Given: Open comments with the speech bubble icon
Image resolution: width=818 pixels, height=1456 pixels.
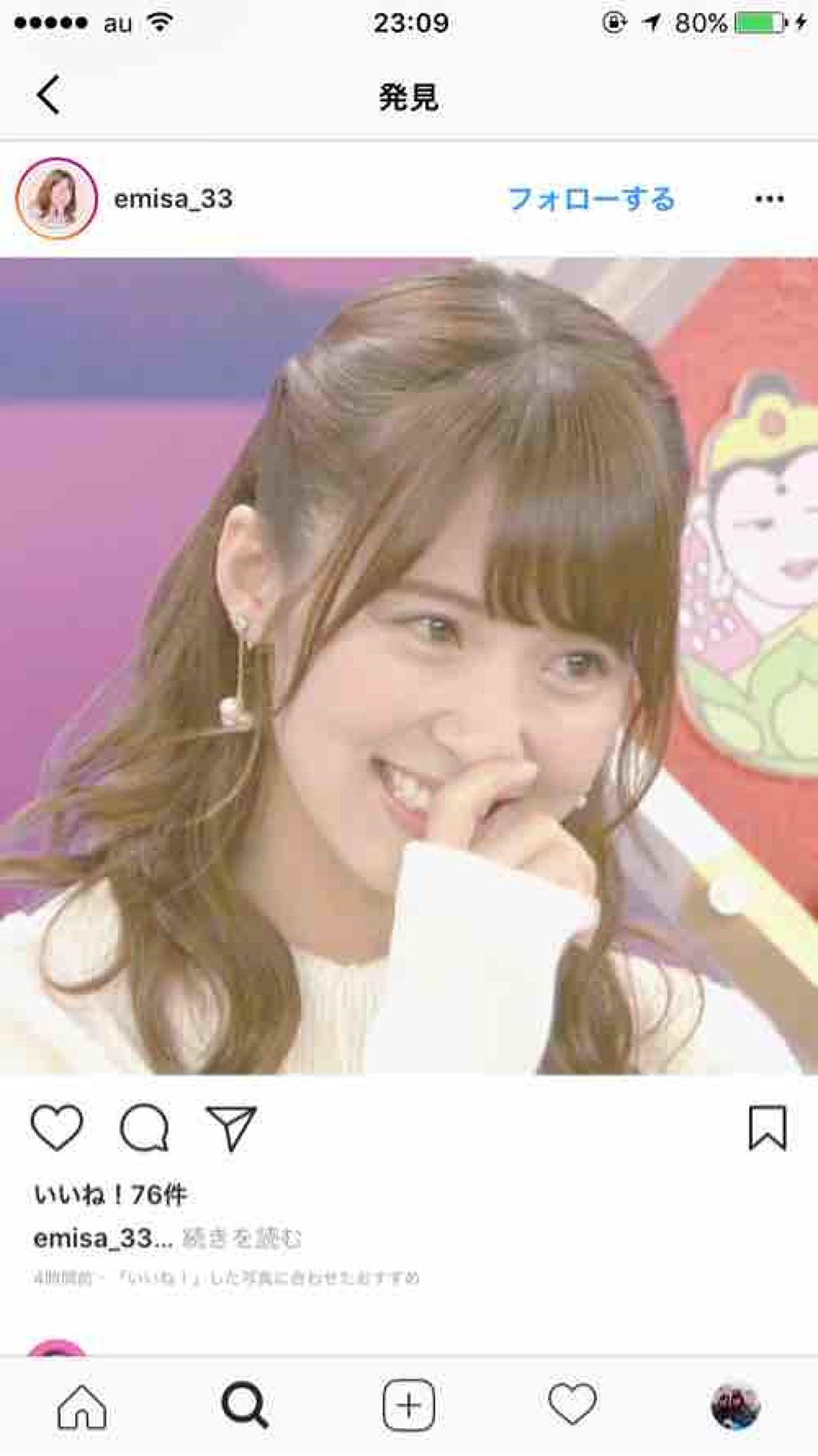Looking at the screenshot, I should pos(144,1127).
